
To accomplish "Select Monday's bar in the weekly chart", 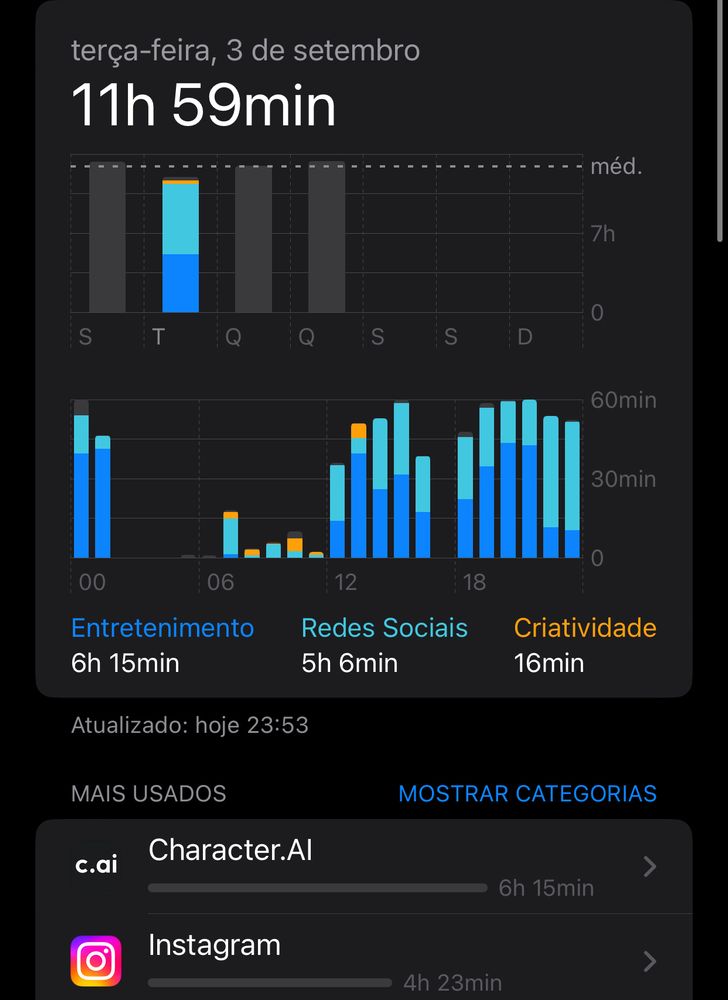I will [x=107, y=238].
